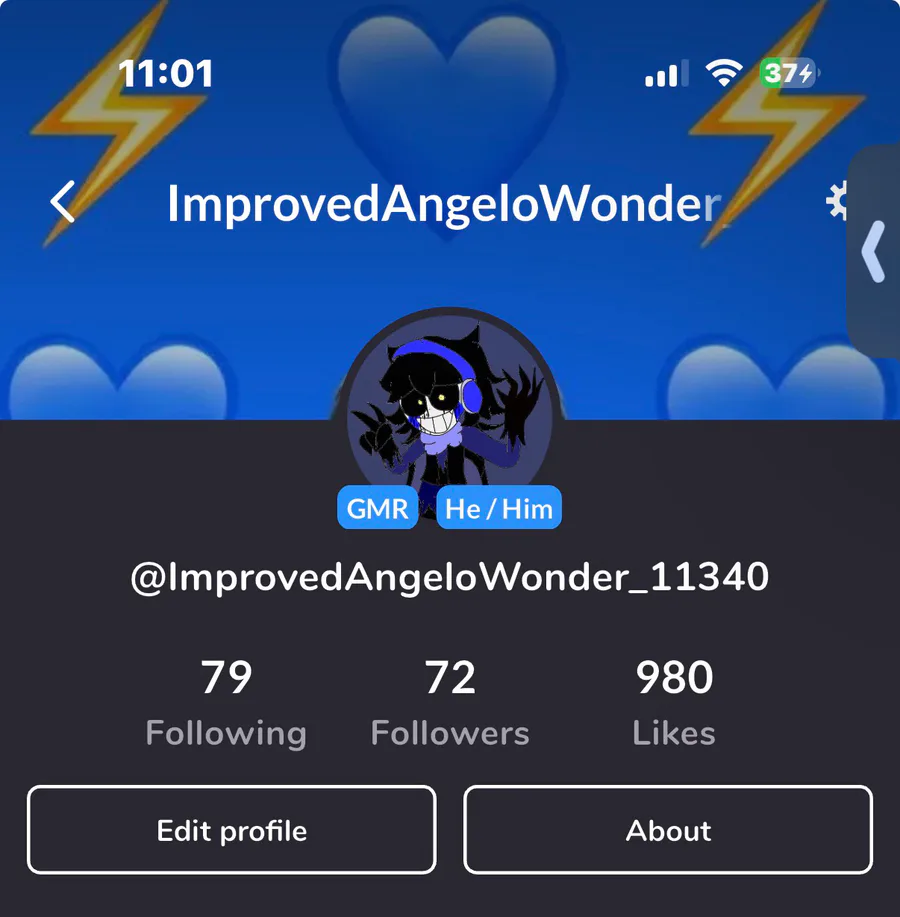
Task: Open the About section
Action: 668,830
